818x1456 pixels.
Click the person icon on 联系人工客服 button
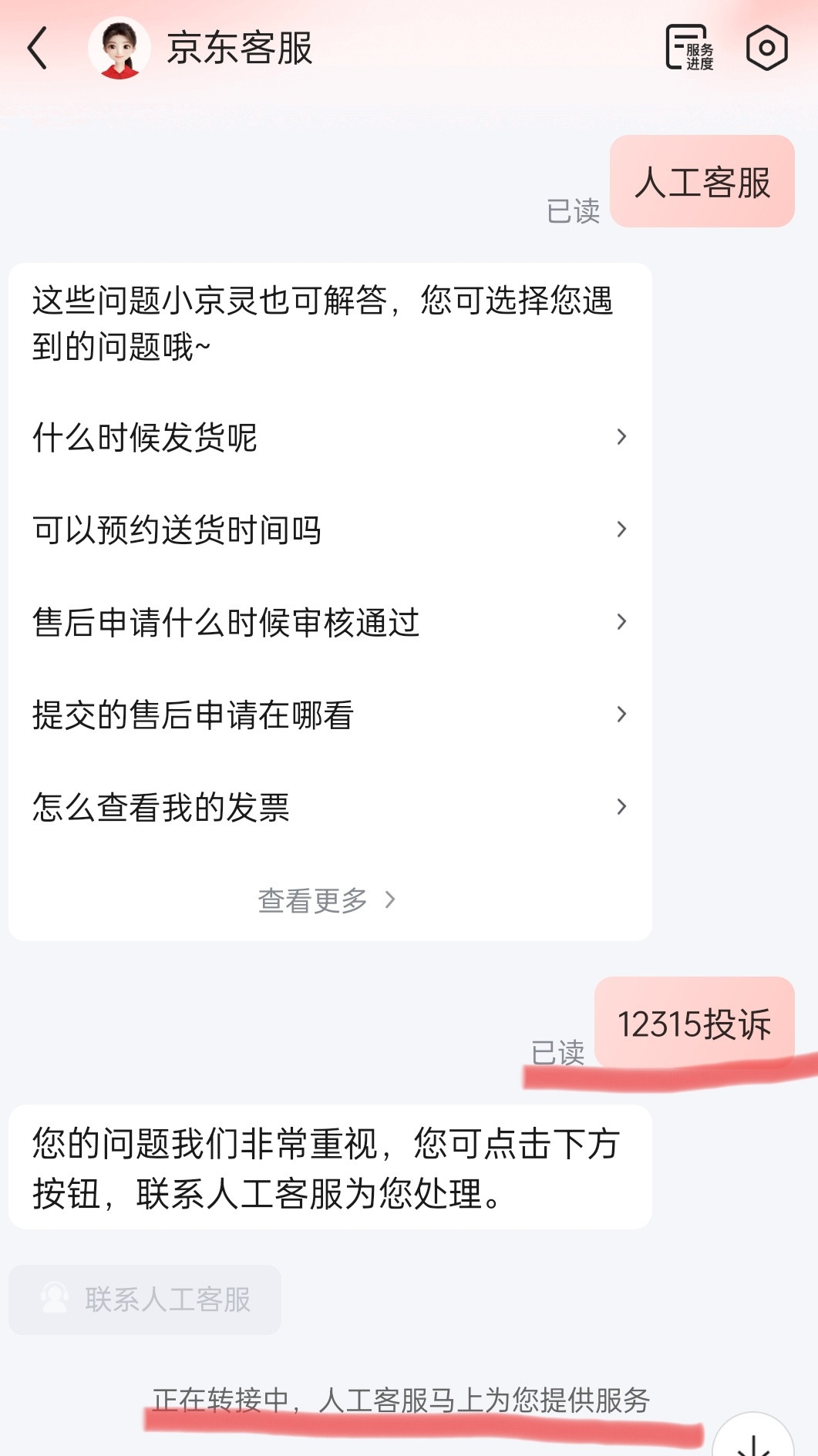coord(52,1298)
